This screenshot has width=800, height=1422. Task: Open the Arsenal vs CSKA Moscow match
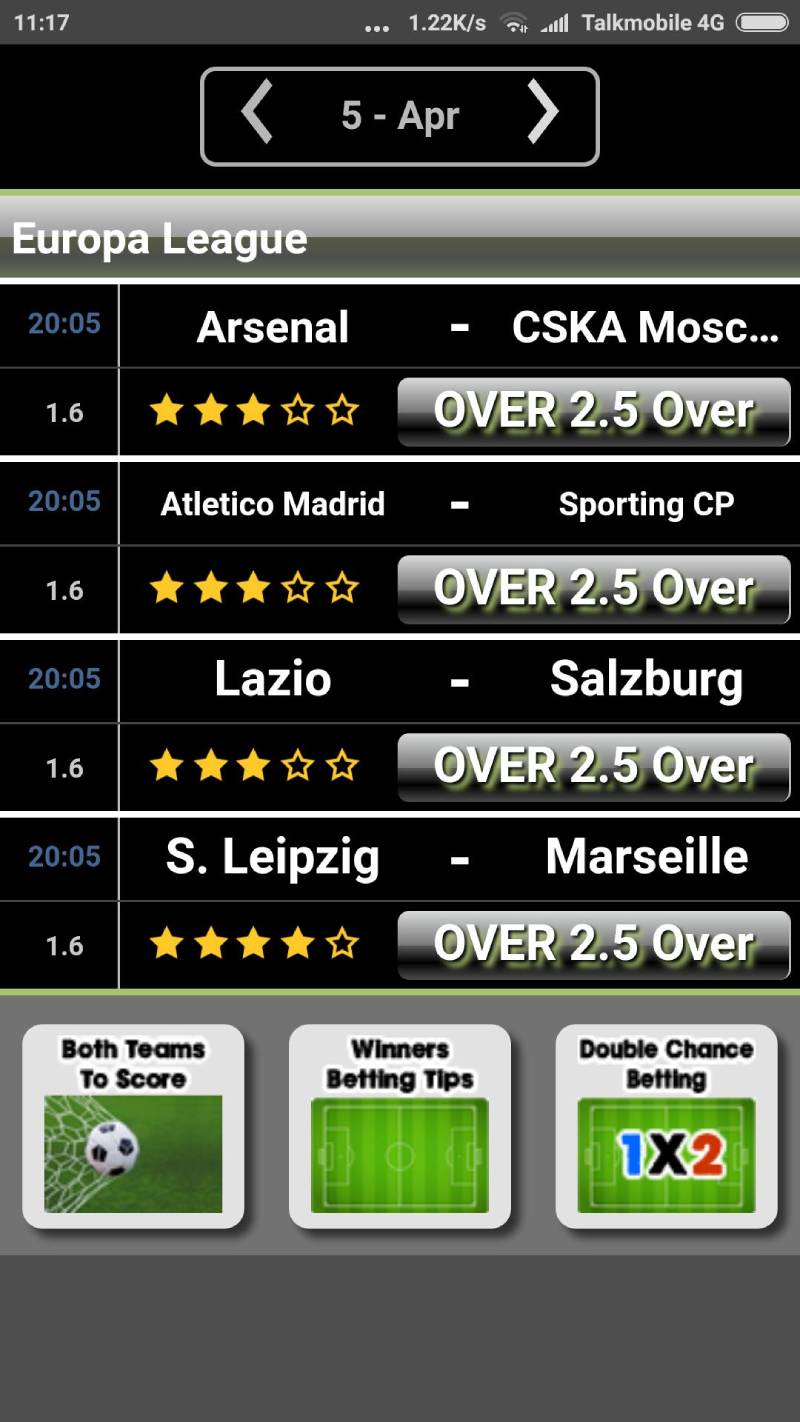tap(459, 327)
